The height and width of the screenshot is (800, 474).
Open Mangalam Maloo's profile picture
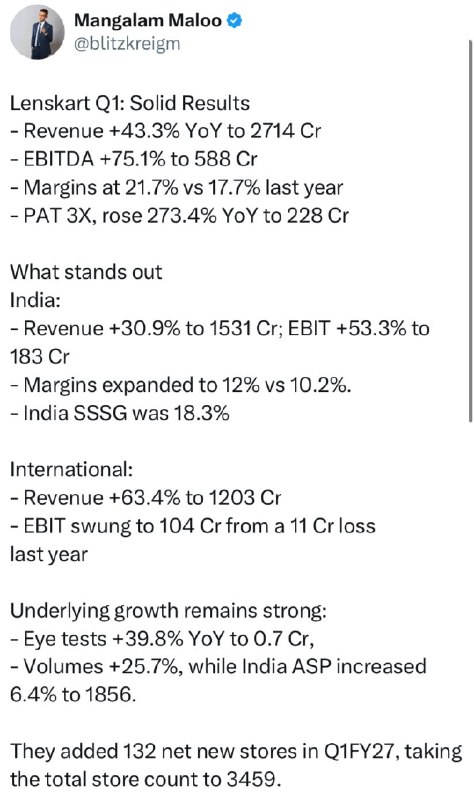point(37,33)
